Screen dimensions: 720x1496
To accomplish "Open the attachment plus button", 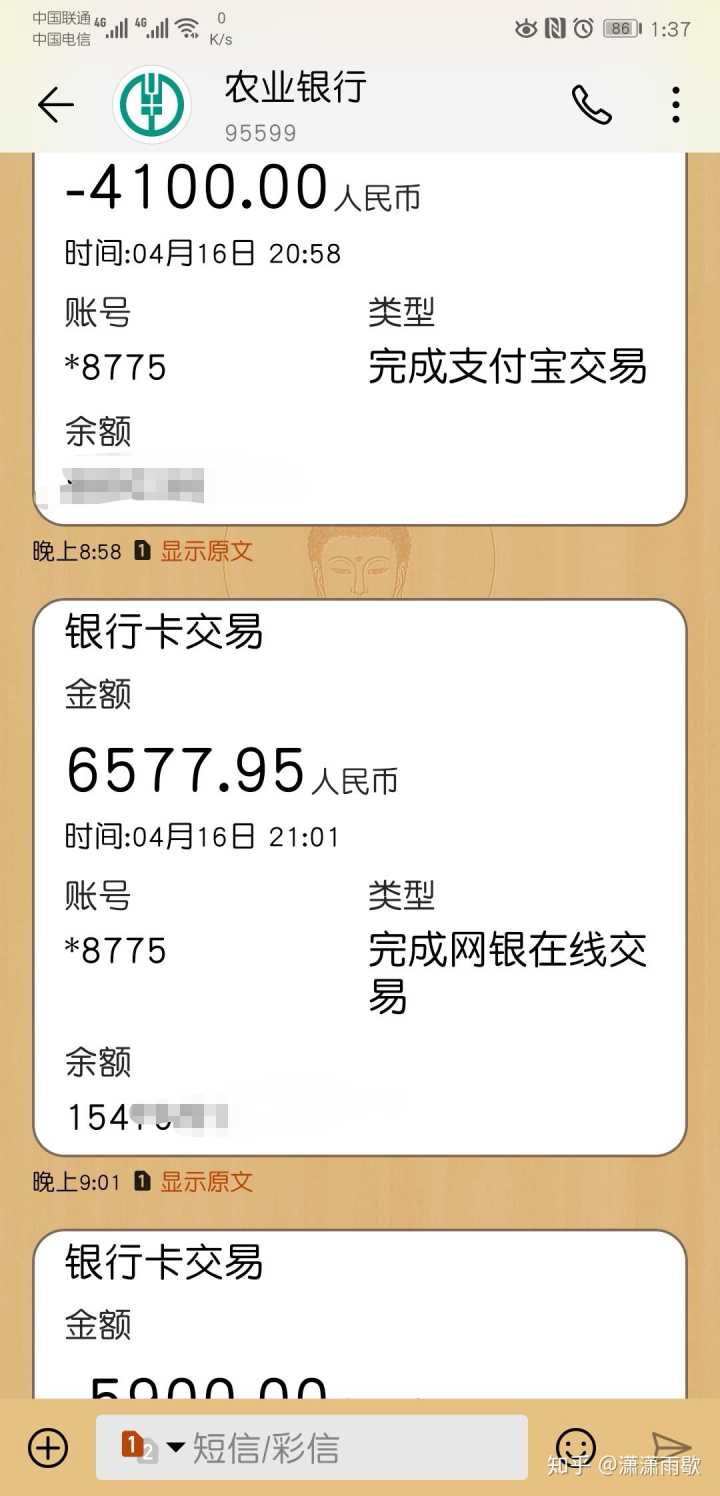I will tap(48, 1447).
